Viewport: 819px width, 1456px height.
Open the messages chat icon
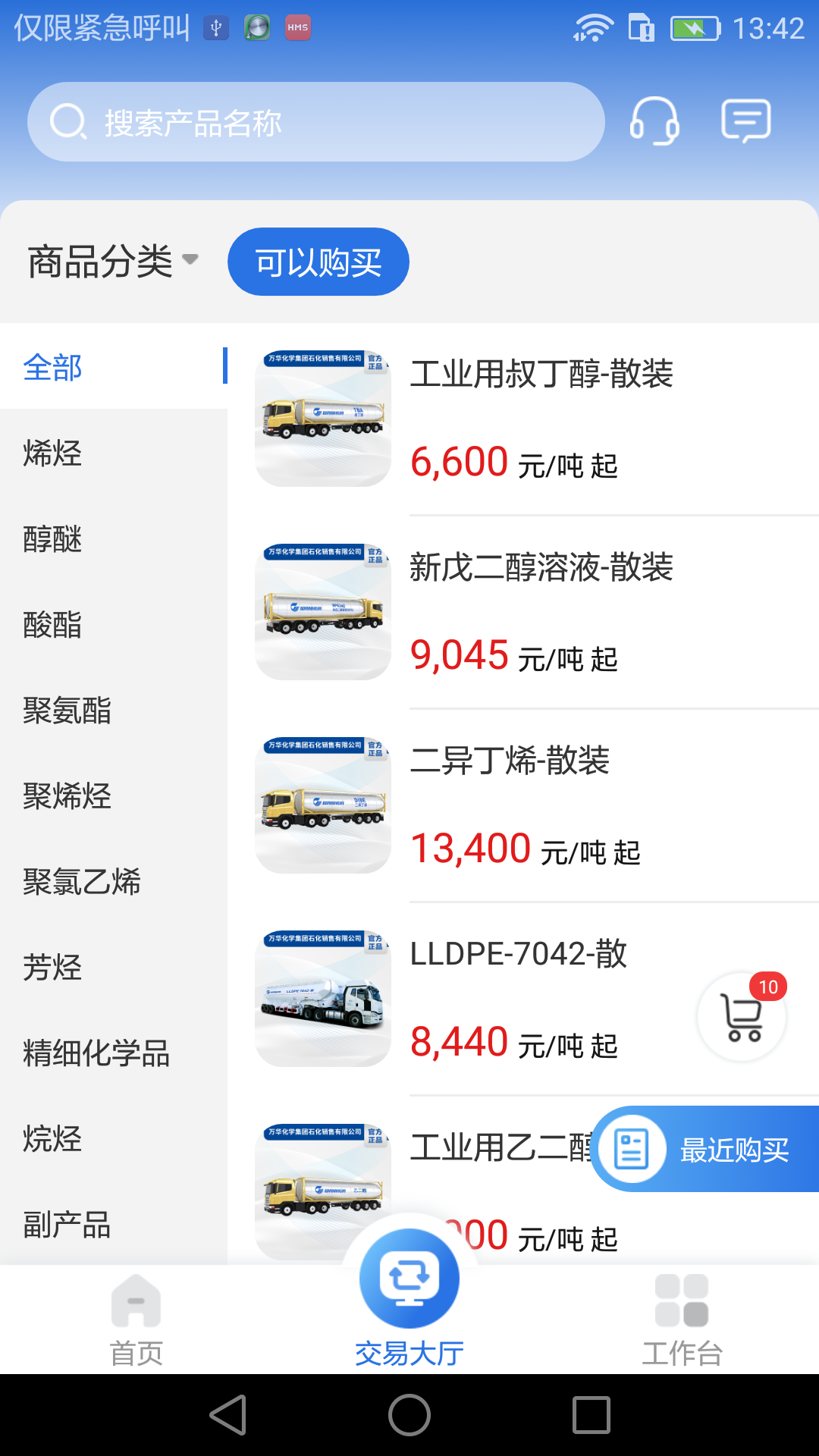(x=745, y=121)
